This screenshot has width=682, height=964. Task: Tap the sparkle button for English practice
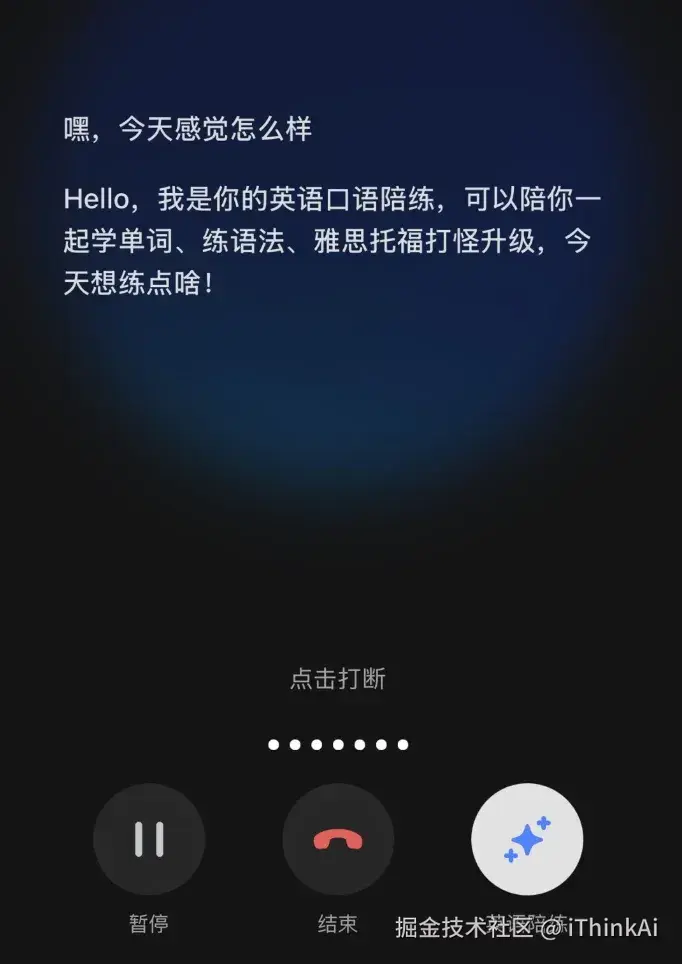coord(527,839)
